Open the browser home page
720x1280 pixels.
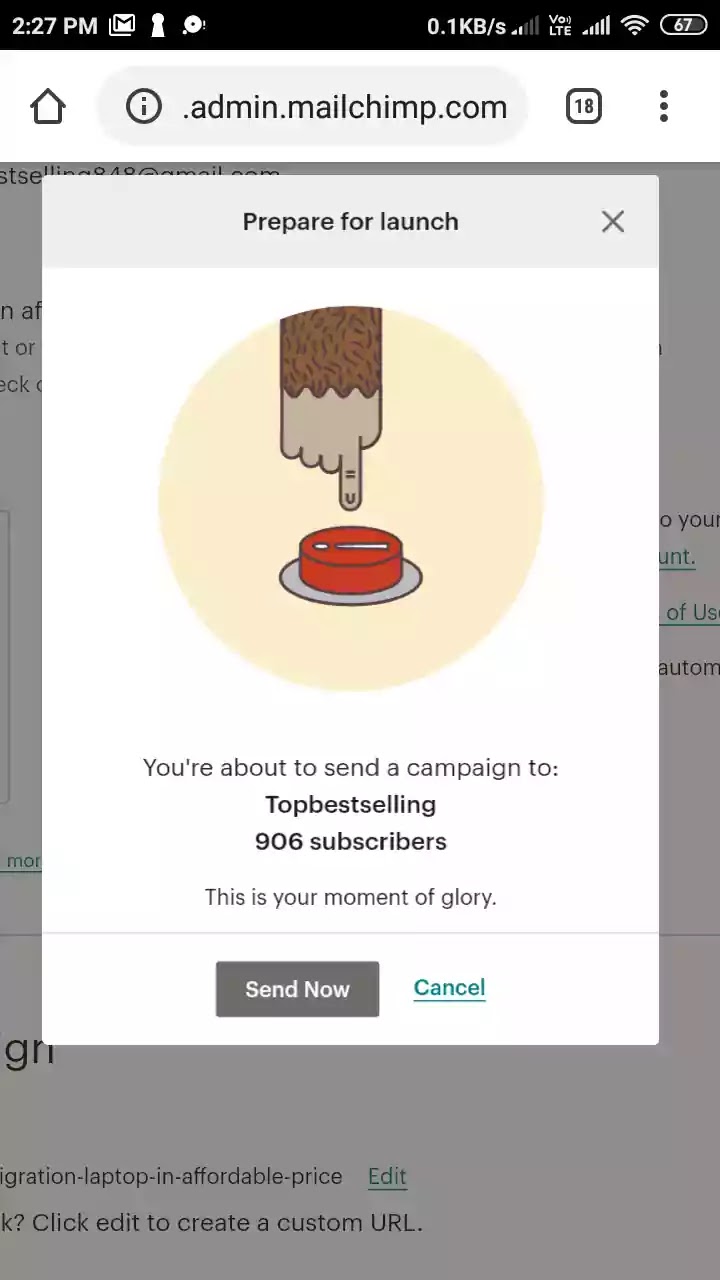tap(48, 106)
